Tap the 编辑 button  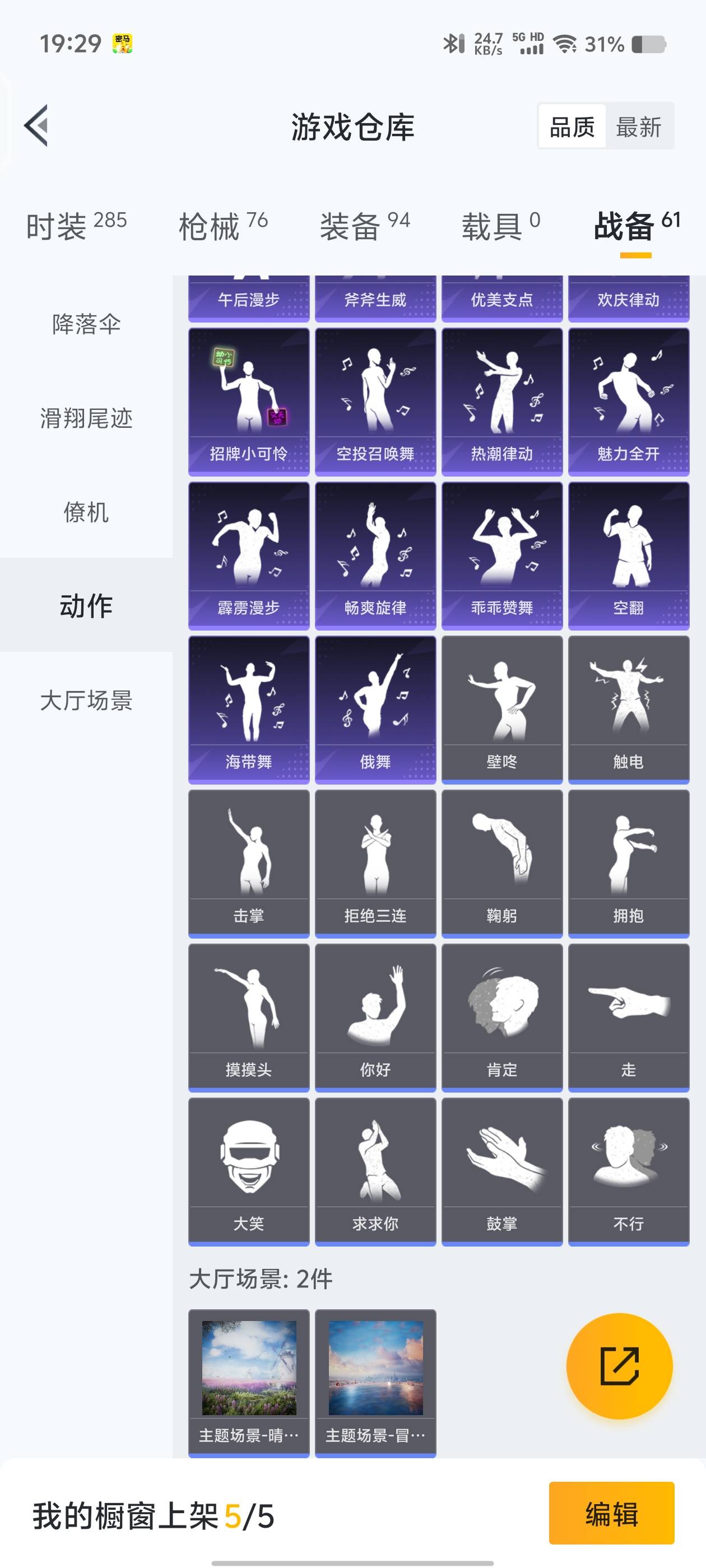click(x=611, y=1513)
